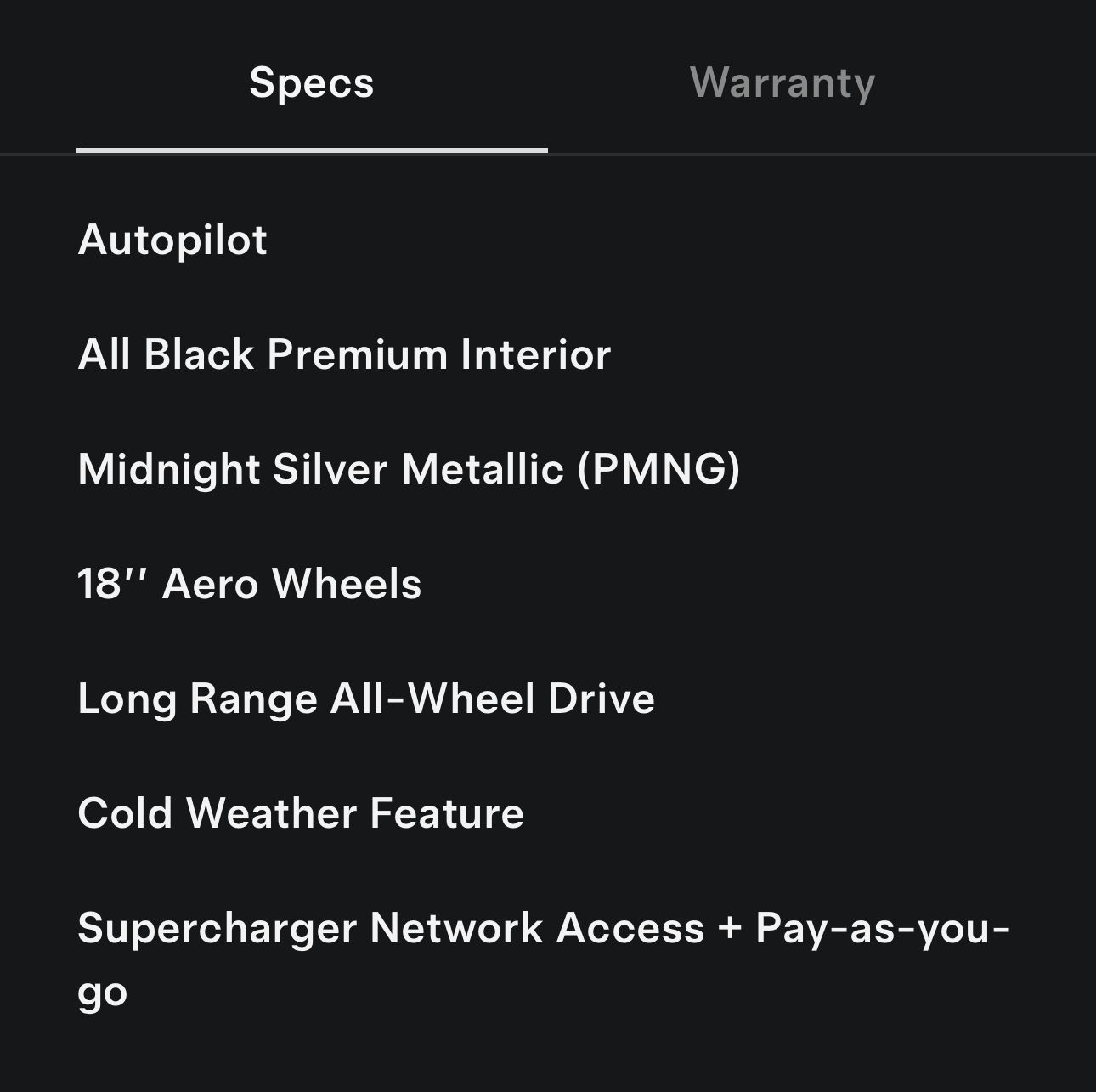Switch to the Warranty tab

tap(782, 83)
